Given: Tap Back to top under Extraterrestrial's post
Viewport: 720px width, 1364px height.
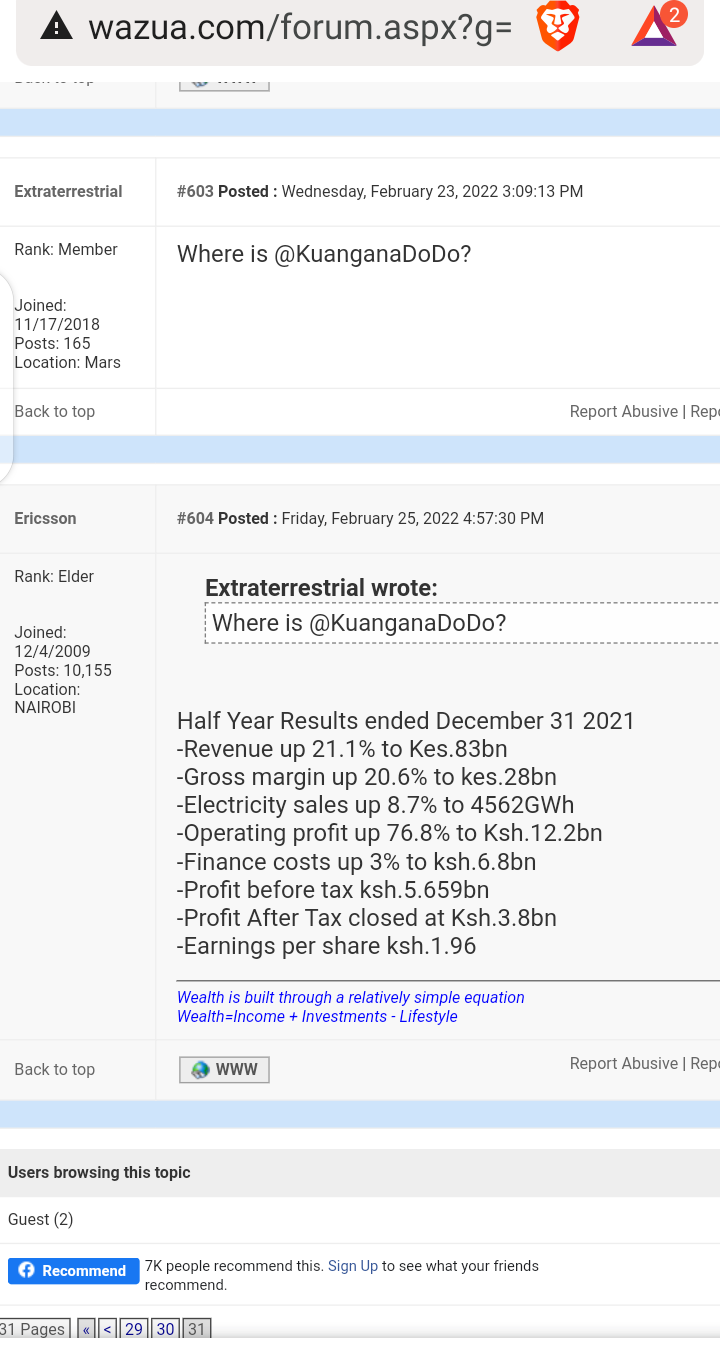Looking at the screenshot, I should (55, 412).
